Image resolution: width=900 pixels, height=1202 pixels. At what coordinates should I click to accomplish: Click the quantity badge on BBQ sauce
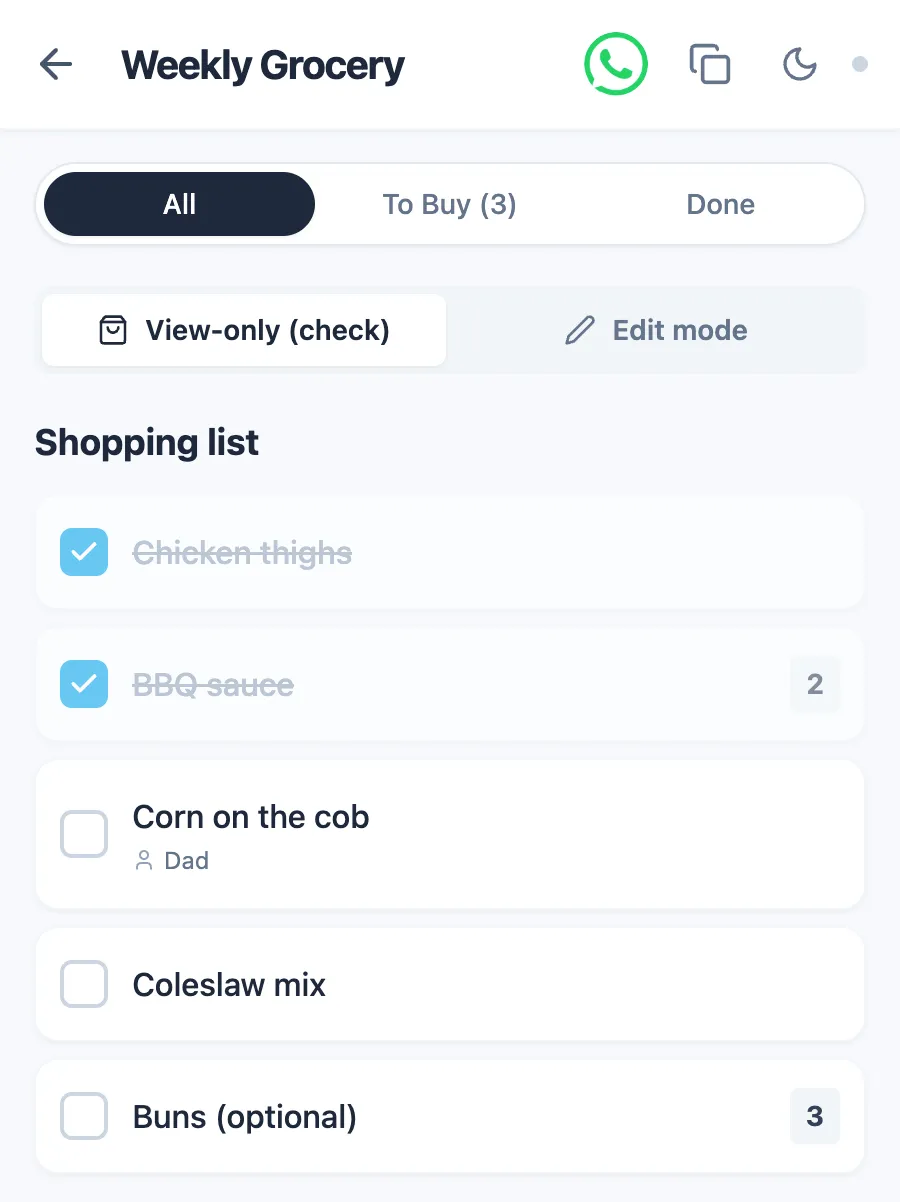[815, 684]
